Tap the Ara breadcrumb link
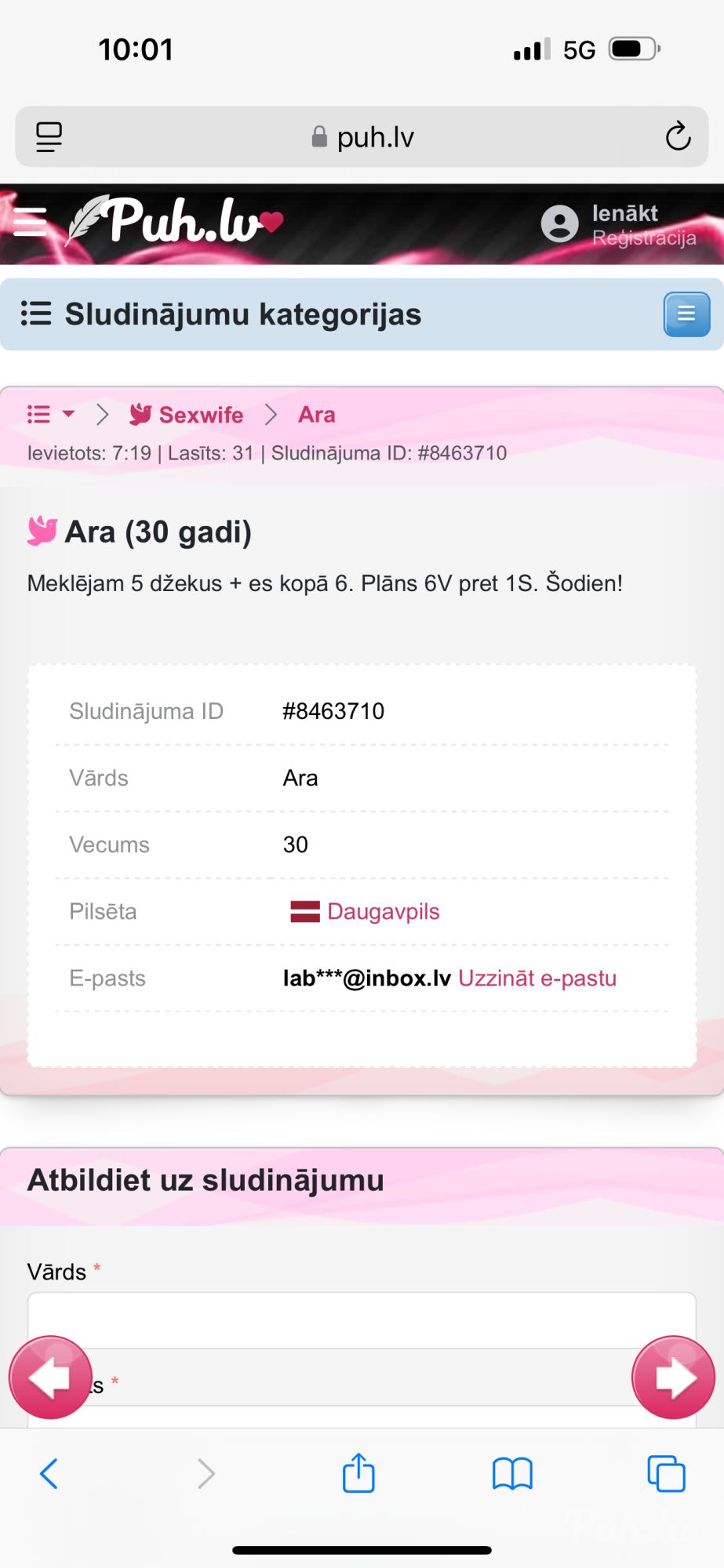Screen dimensions: 724x1568 (316, 415)
